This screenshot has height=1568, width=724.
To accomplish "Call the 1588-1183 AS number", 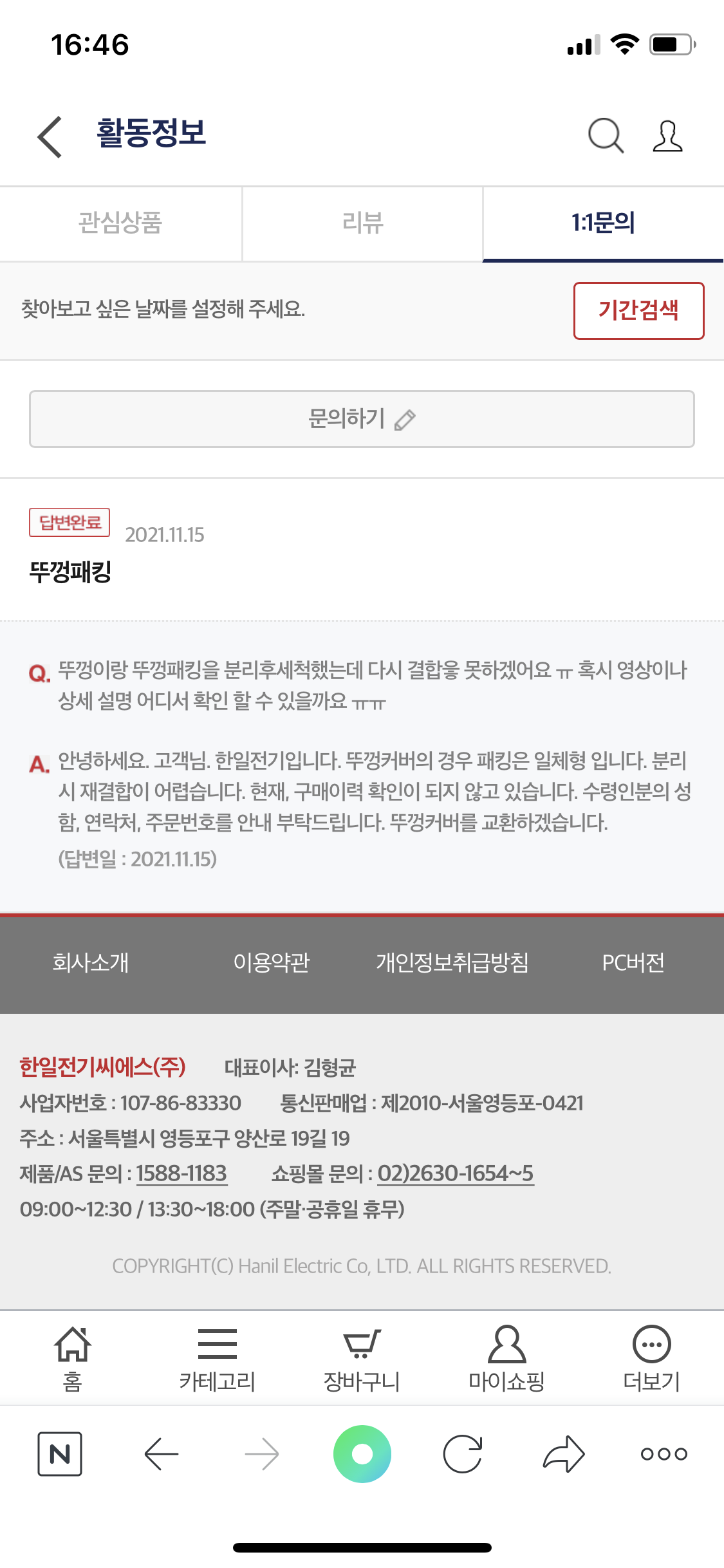I will (181, 1173).
